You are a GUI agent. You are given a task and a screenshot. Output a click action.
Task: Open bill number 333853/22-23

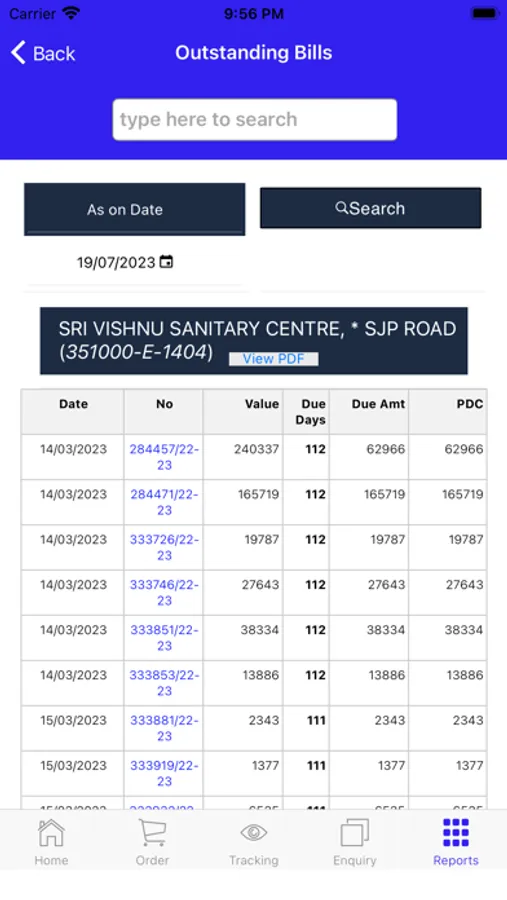tap(164, 683)
